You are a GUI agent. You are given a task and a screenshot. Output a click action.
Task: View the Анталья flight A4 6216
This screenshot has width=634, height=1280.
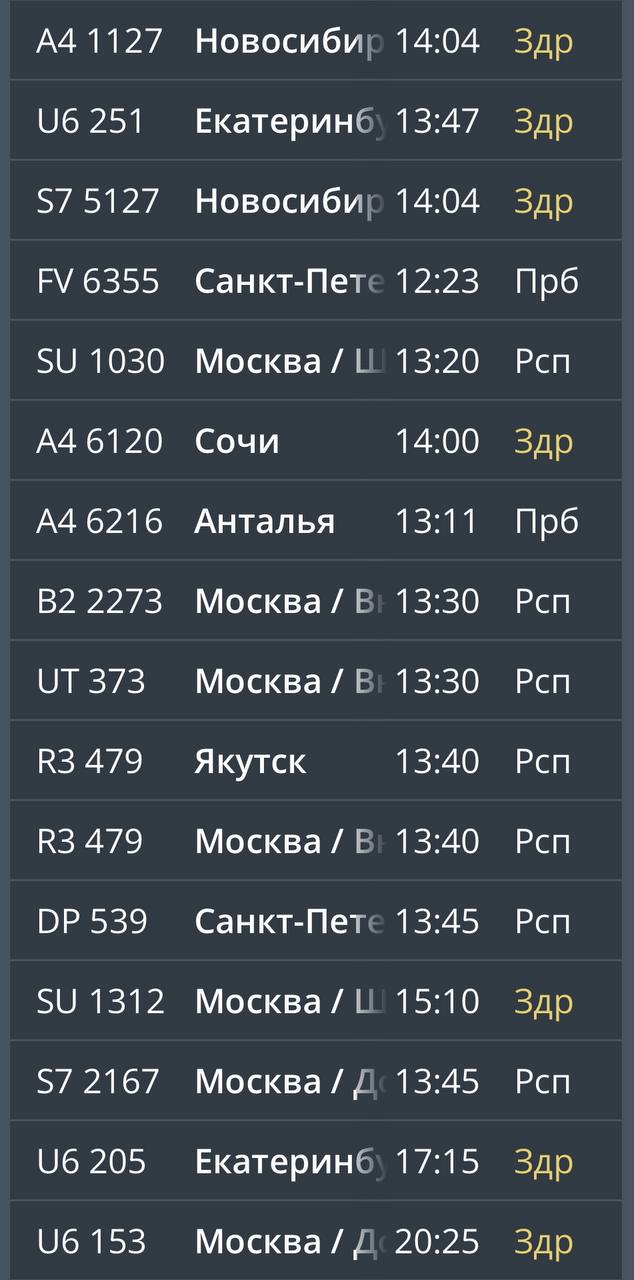pos(317,521)
